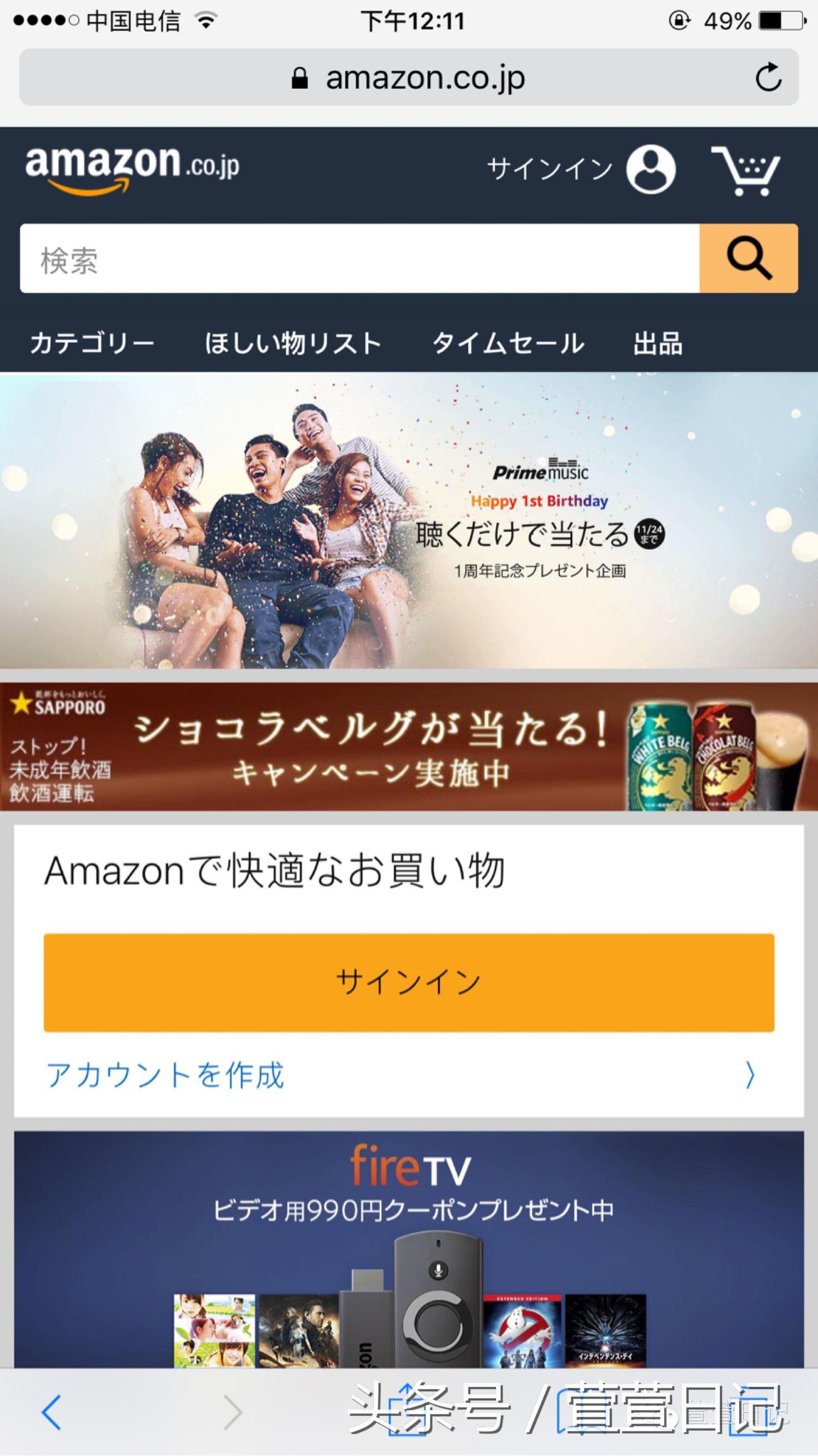Image resolution: width=818 pixels, height=1456 pixels.
Task: Open the Fire TV coupon banner
Action: point(409,1248)
